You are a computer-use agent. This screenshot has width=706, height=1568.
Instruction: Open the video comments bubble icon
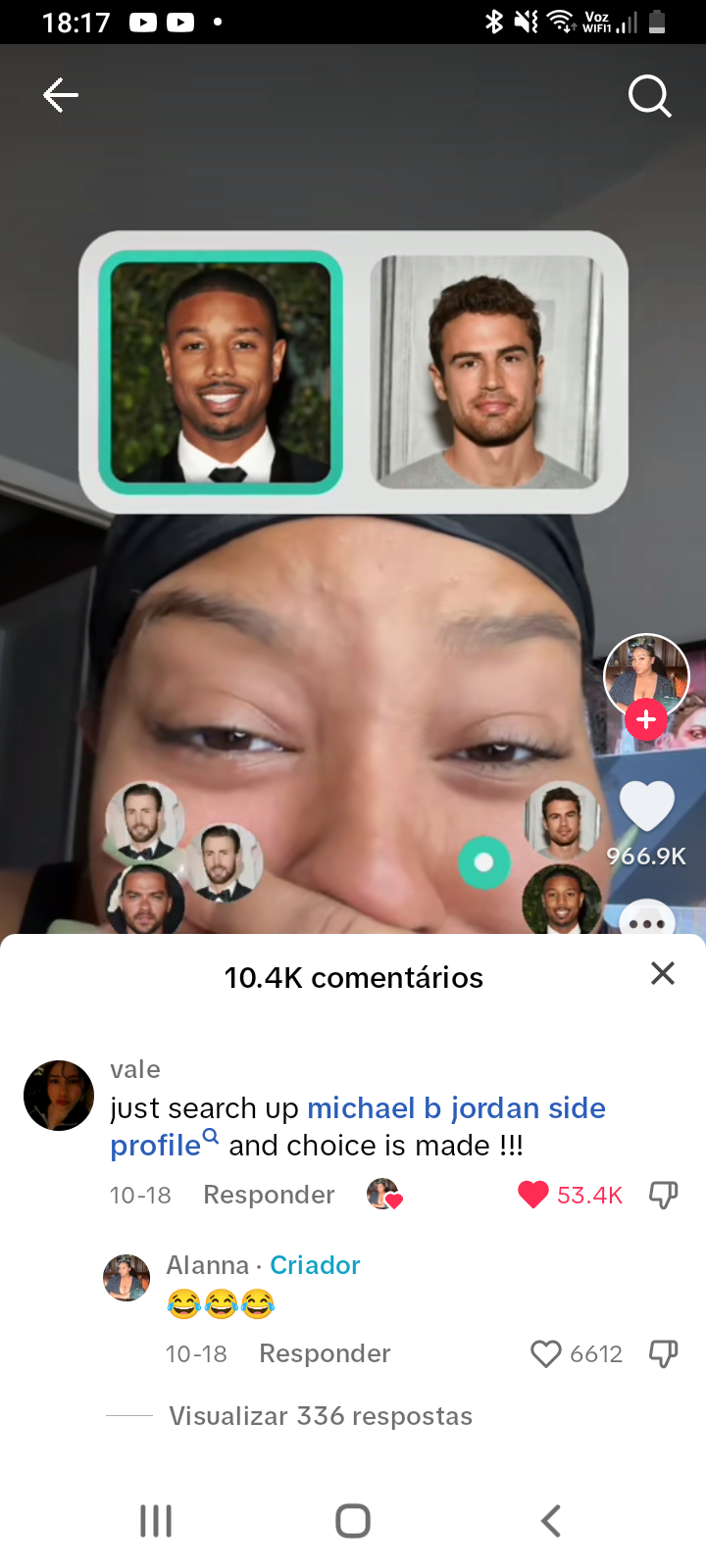647,918
